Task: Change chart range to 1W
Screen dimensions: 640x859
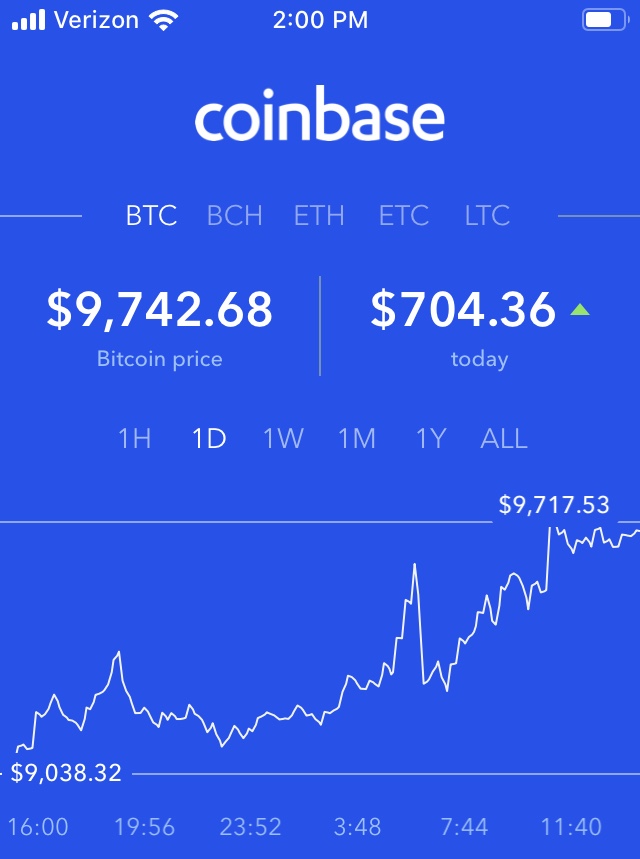Action: tap(283, 439)
